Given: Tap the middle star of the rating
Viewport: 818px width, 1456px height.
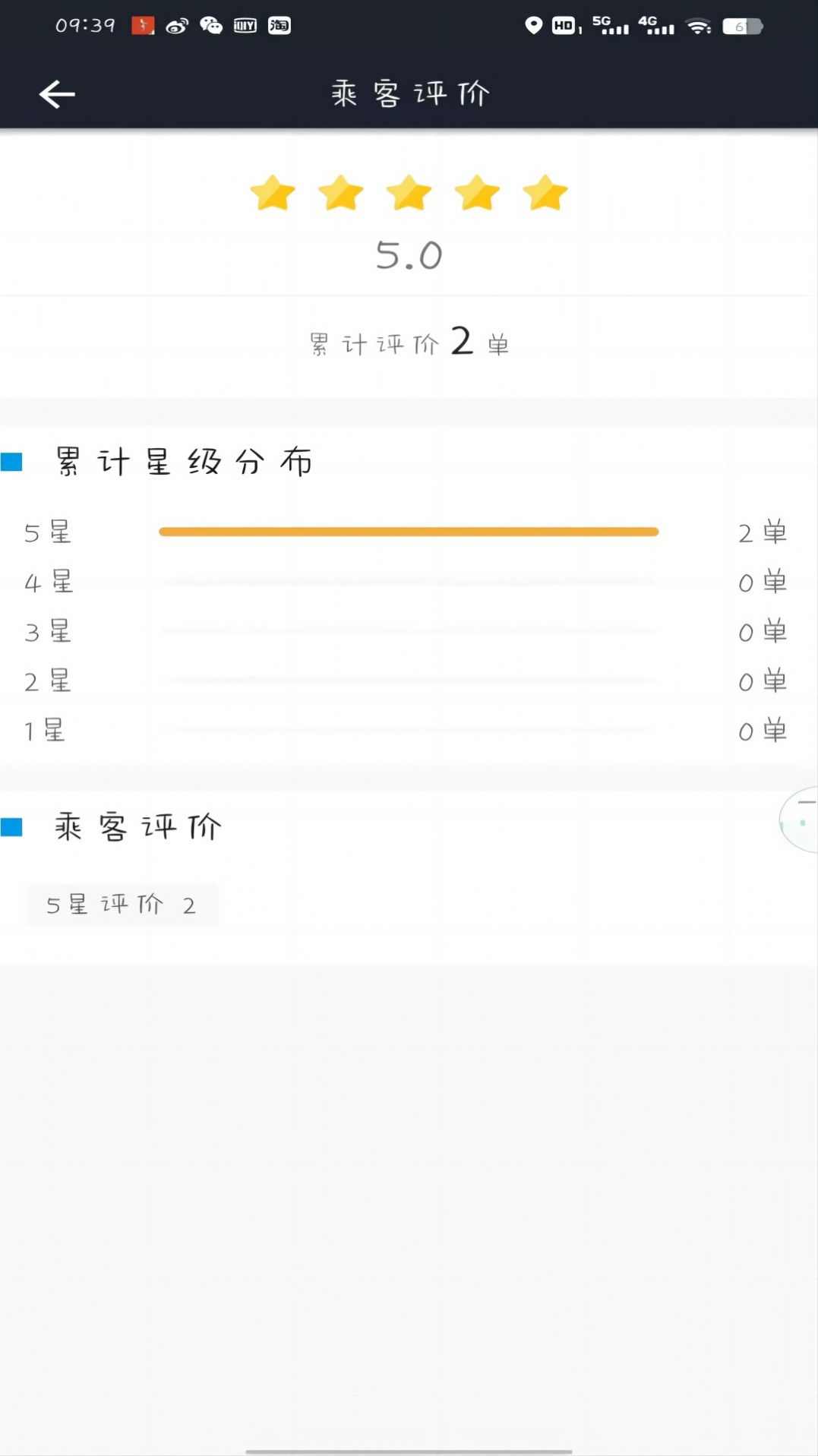Looking at the screenshot, I should [409, 194].
